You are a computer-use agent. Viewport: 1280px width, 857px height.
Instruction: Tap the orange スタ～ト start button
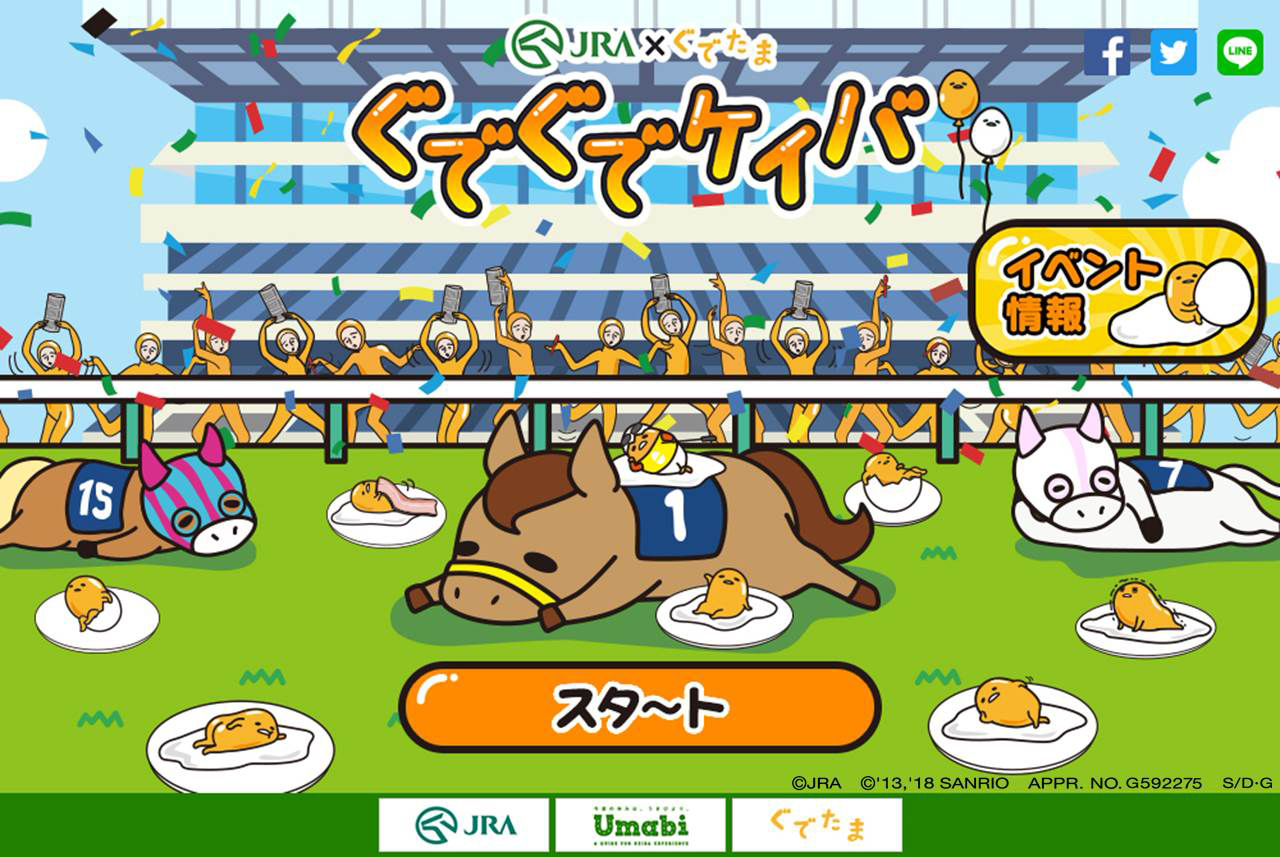(x=639, y=708)
